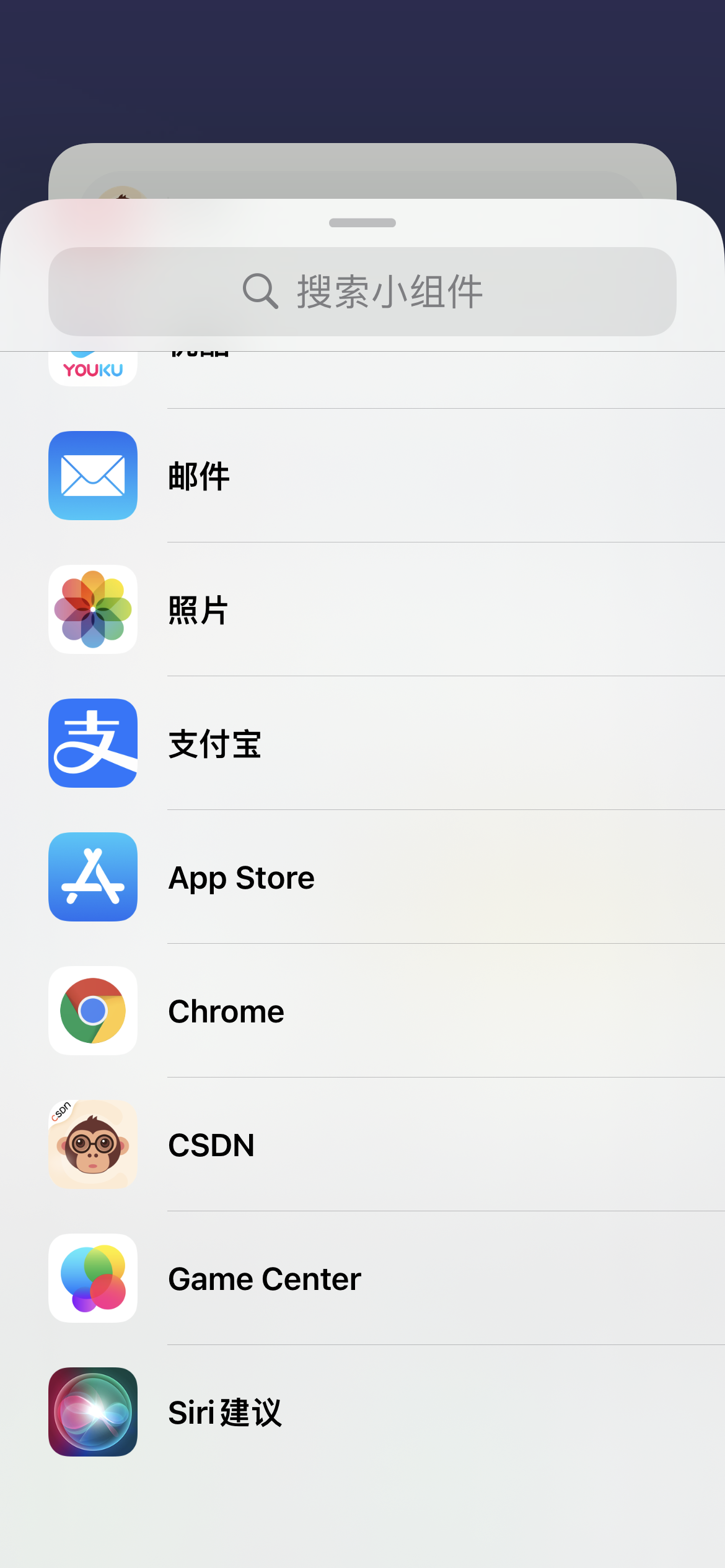Tap the 搜索小组件 search field
Image resolution: width=725 pixels, height=1568 pixels.
coord(362,292)
